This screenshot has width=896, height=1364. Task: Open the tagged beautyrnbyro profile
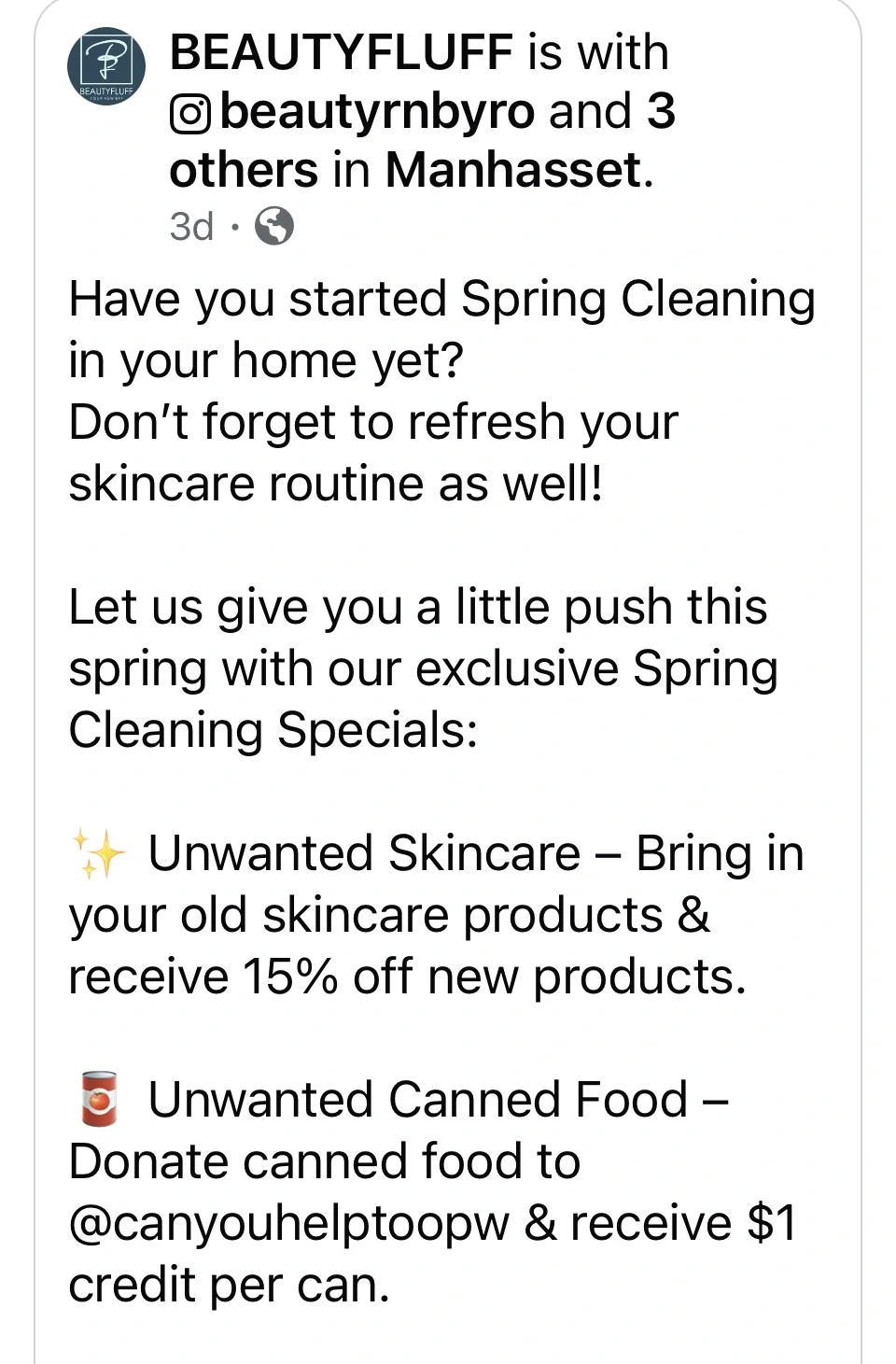(x=377, y=112)
